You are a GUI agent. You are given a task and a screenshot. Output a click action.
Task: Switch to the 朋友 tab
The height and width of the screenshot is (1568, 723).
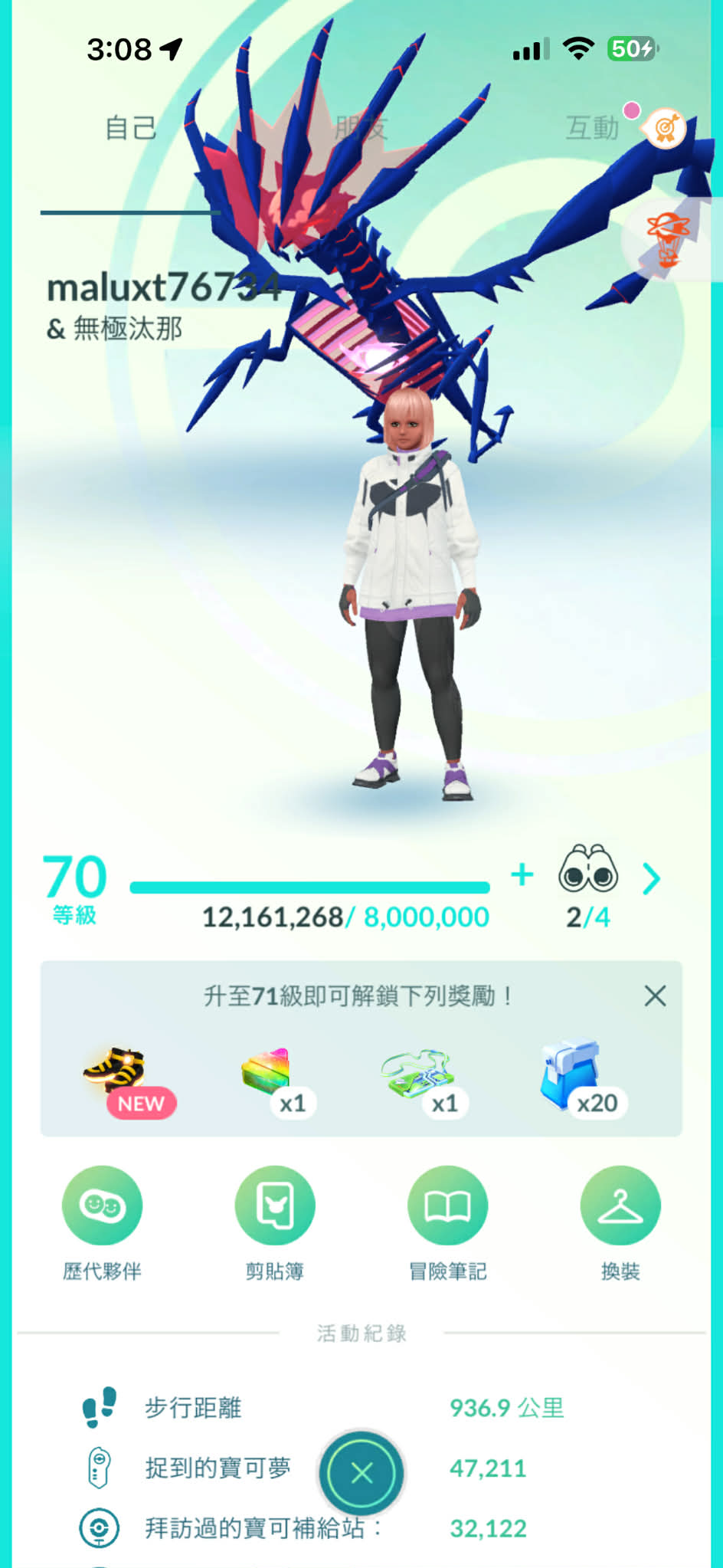tap(361, 128)
